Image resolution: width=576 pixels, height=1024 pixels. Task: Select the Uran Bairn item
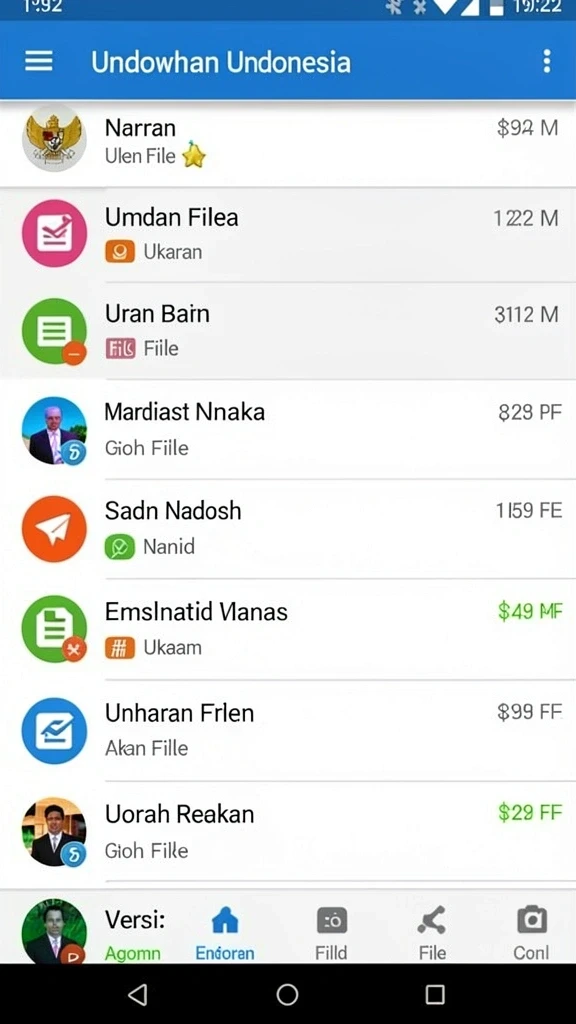(x=288, y=331)
